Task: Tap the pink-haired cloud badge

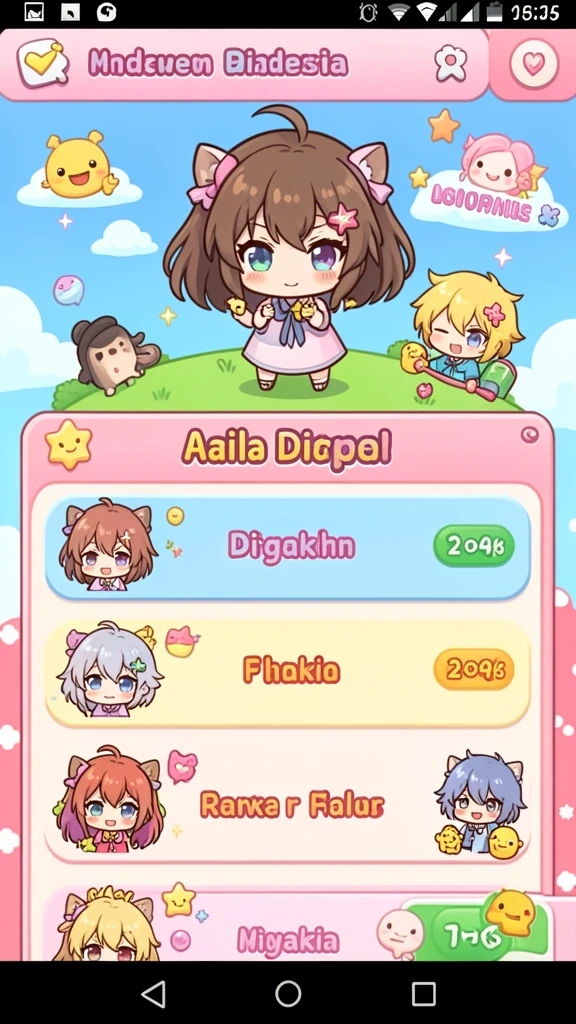Action: [x=490, y=186]
